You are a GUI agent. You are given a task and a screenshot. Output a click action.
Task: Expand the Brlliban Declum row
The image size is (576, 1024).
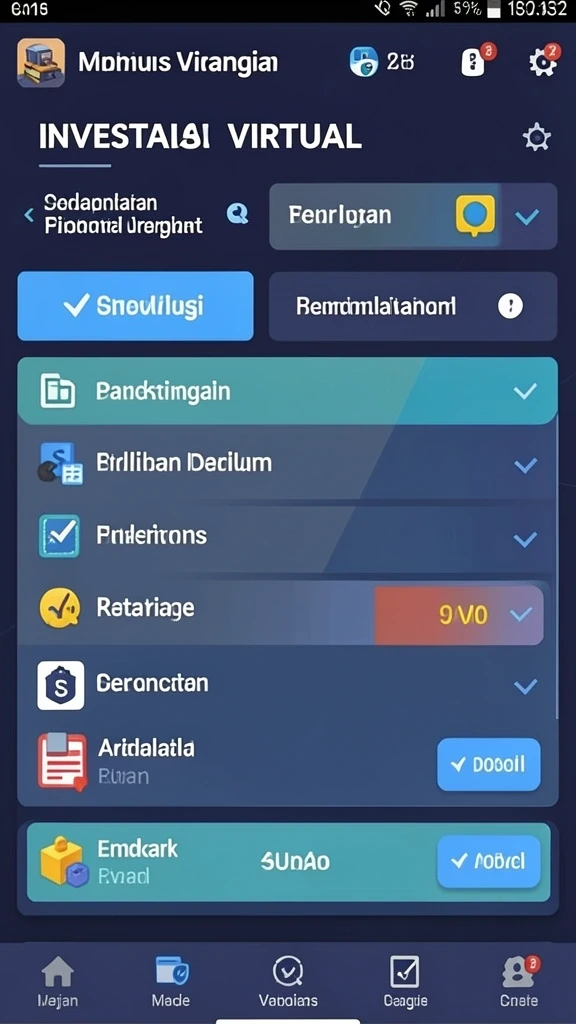(x=287, y=464)
